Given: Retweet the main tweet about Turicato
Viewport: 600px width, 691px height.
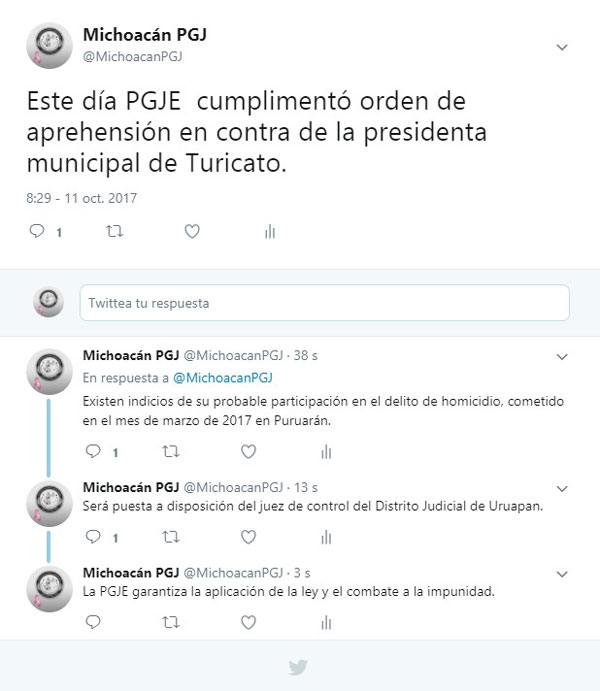Looking at the screenshot, I should 115,231.
